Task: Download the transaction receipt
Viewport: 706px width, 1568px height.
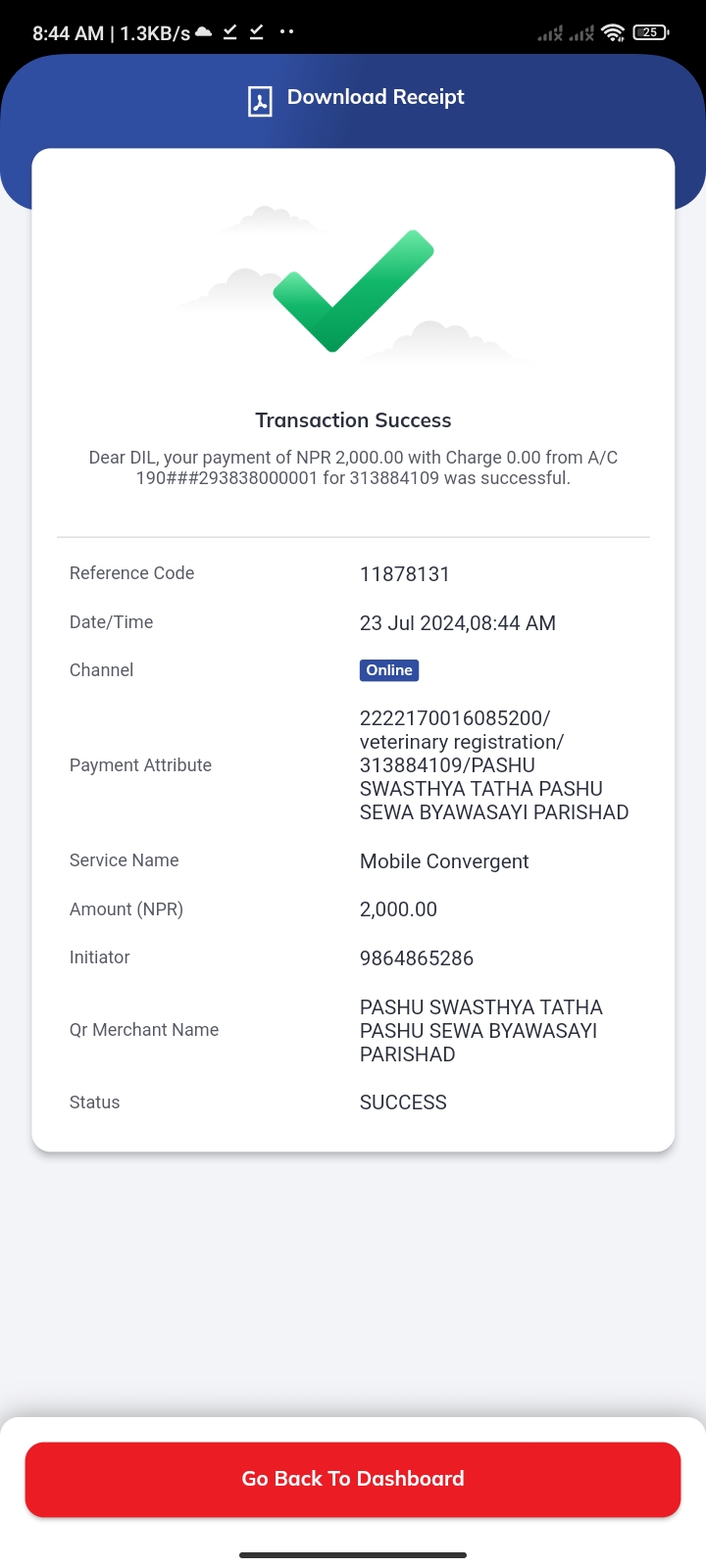Action: [x=355, y=99]
